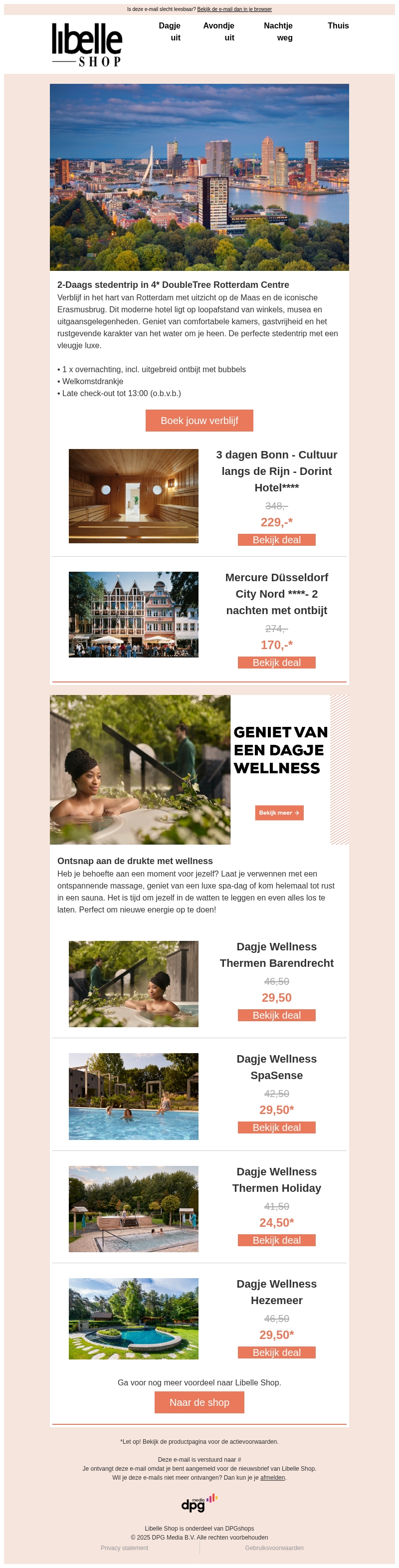This screenshot has height=1568, width=399.
Task: View deal for Thermen Barendrecht
Action: click(x=277, y=1015)
